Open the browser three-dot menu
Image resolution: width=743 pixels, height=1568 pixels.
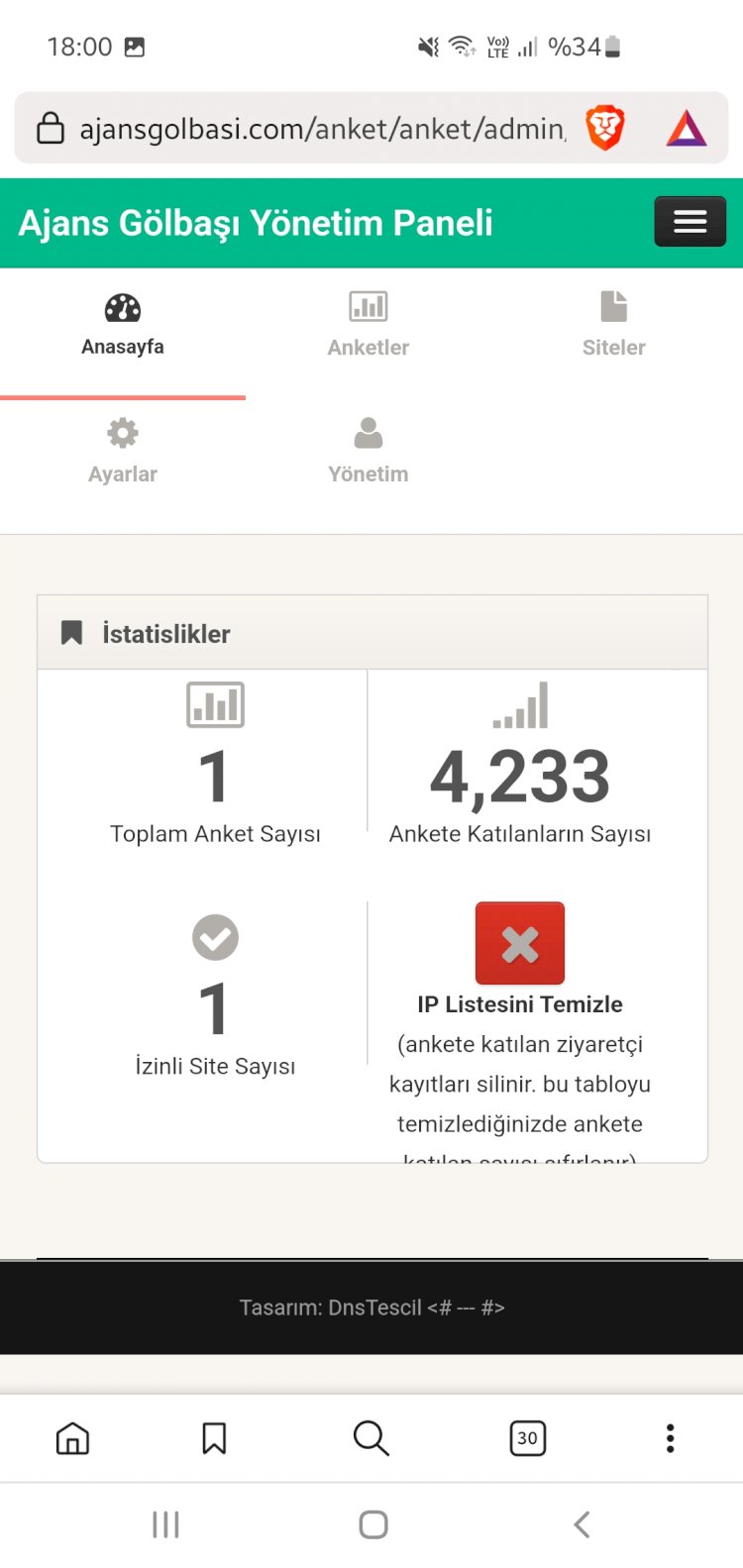[x=671, y=1438]
